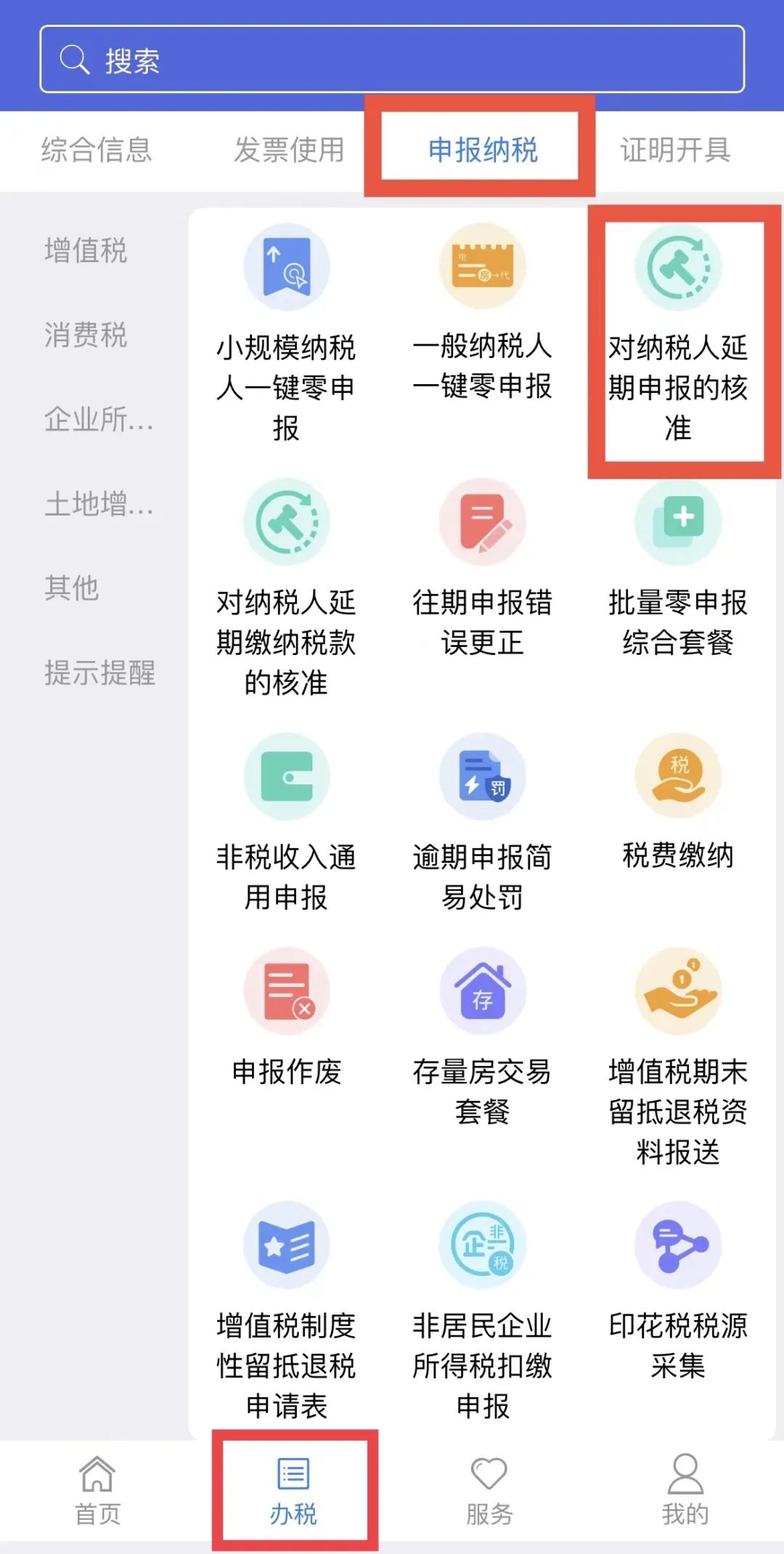Choose 其他 in the side menu
The image size is (784, 1554).
click(x=71, y=587)
